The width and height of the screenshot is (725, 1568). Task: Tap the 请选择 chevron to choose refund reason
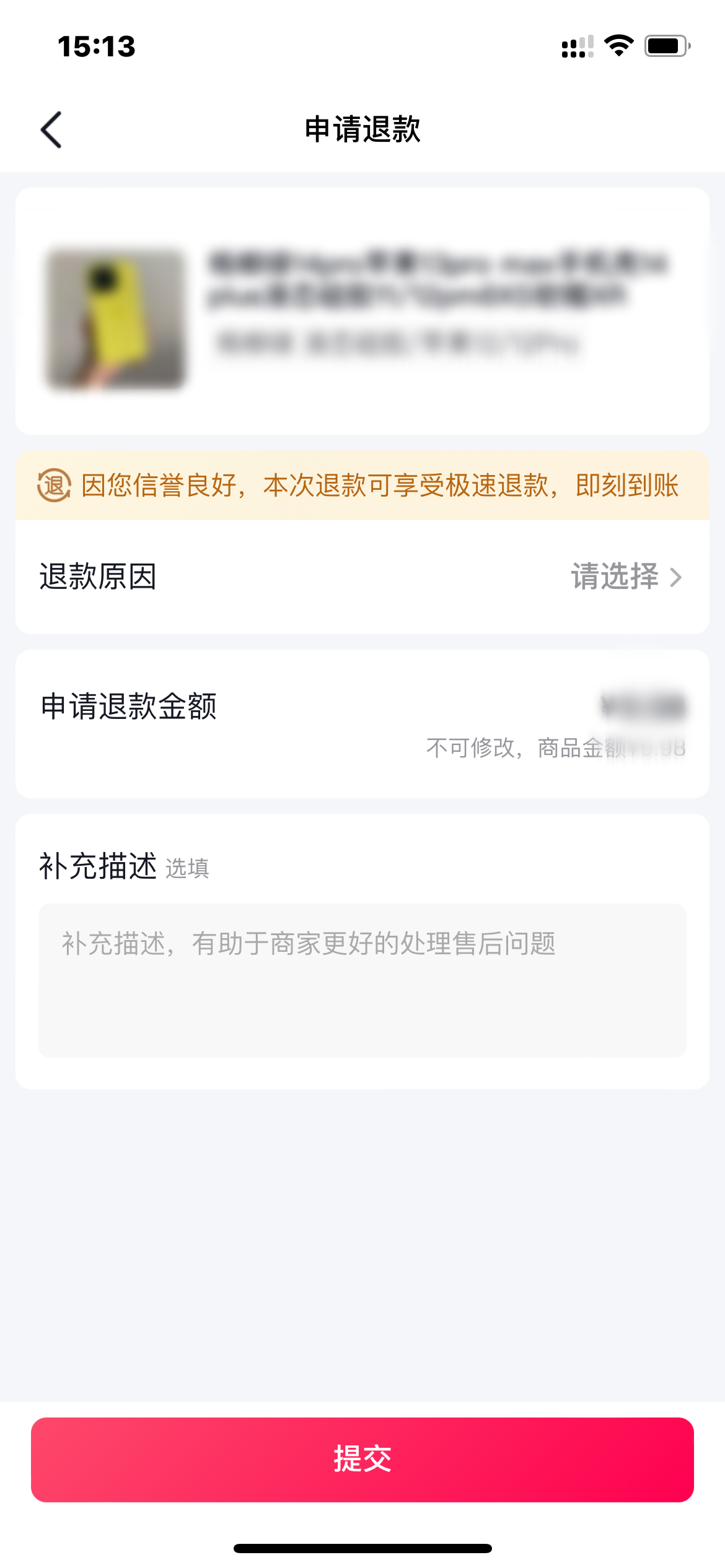coord(675,578)
